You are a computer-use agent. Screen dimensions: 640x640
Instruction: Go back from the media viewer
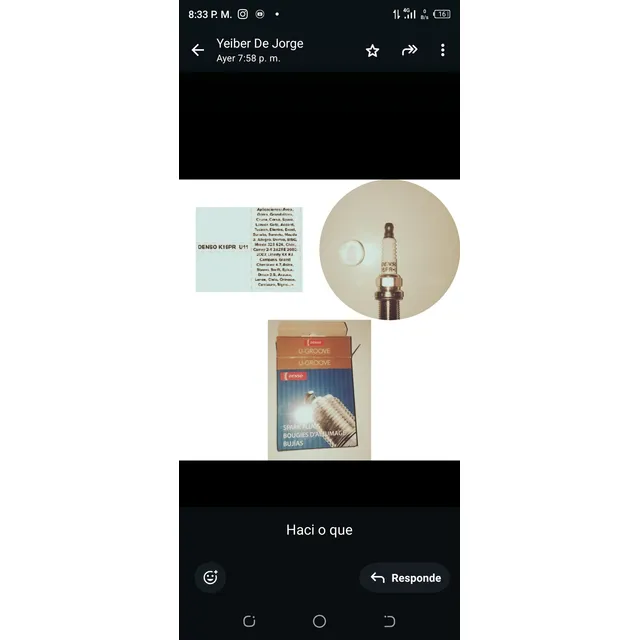click(198, 50)
